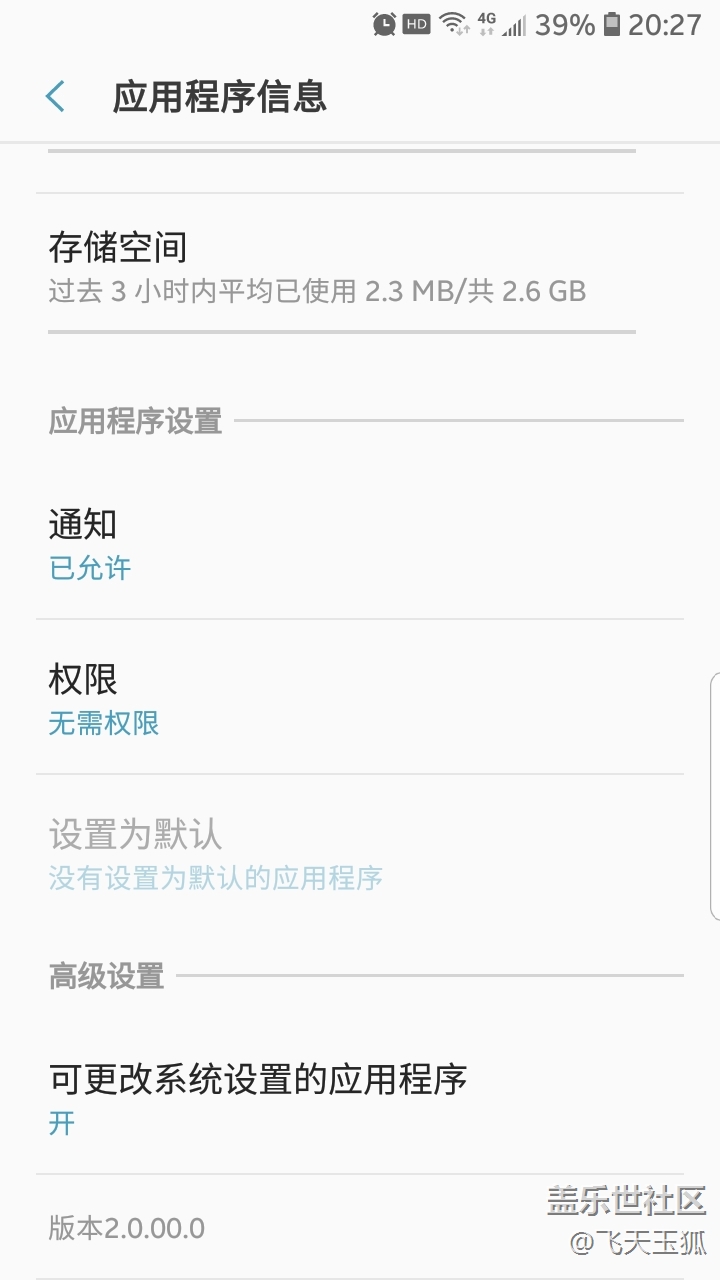This screenshot has width=720, height=1280.
Task: Open 可更改系统设置的应用程序 setting
Action: coord(360,1098)
